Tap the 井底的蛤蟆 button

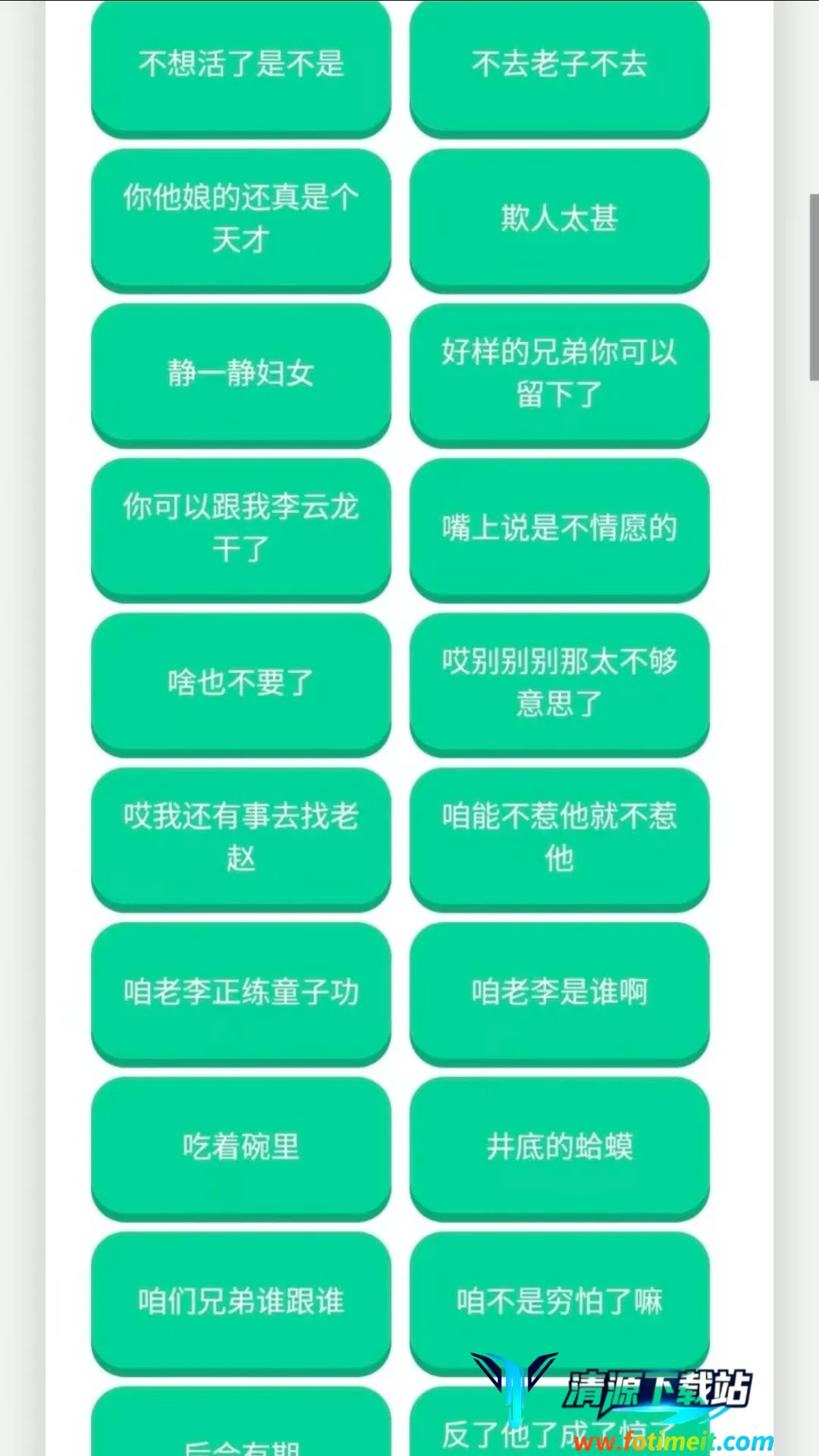(560, 1147)
